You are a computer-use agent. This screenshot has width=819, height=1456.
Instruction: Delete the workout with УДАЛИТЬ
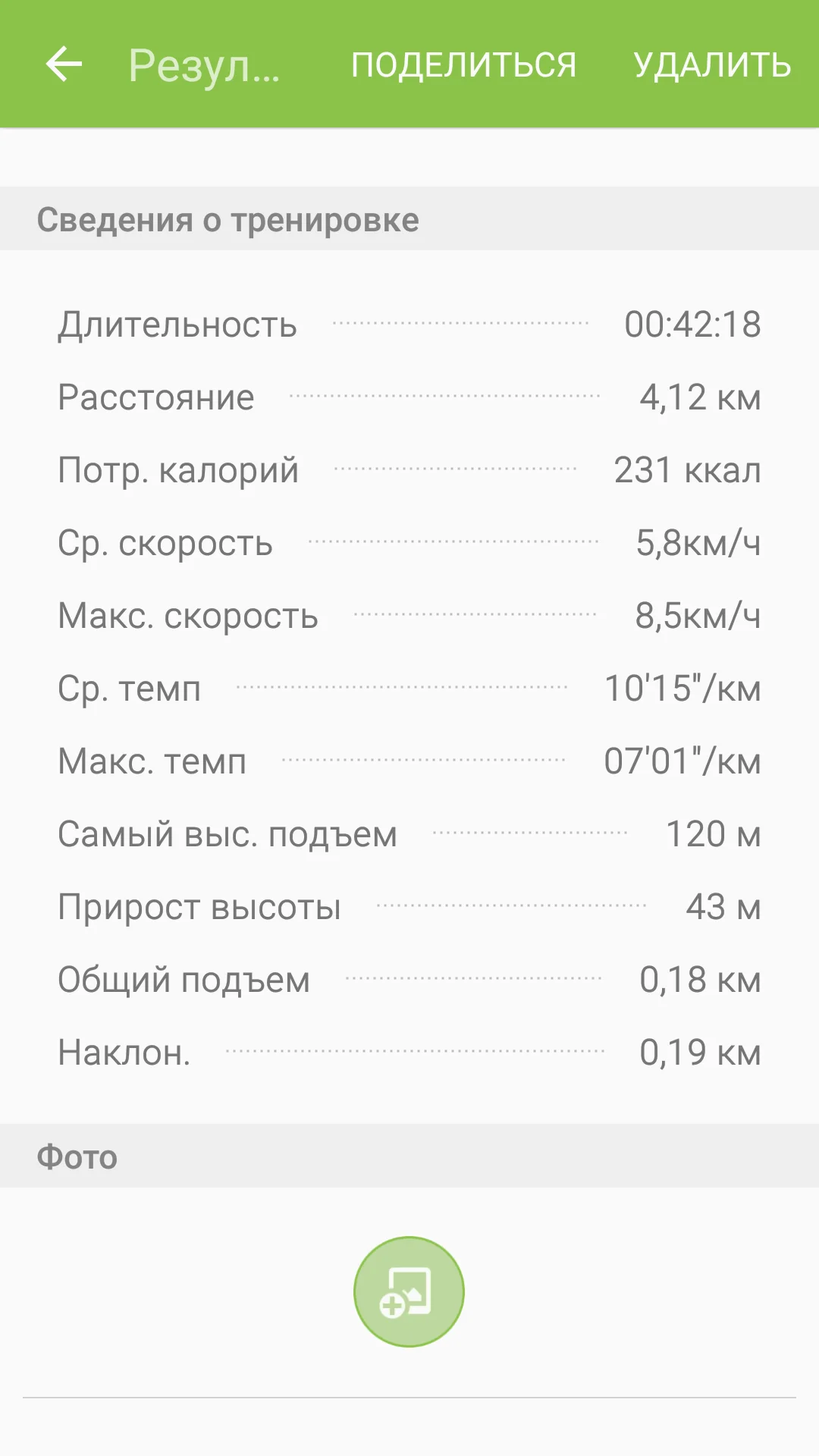pyautogui.click(x=712, y=64)
